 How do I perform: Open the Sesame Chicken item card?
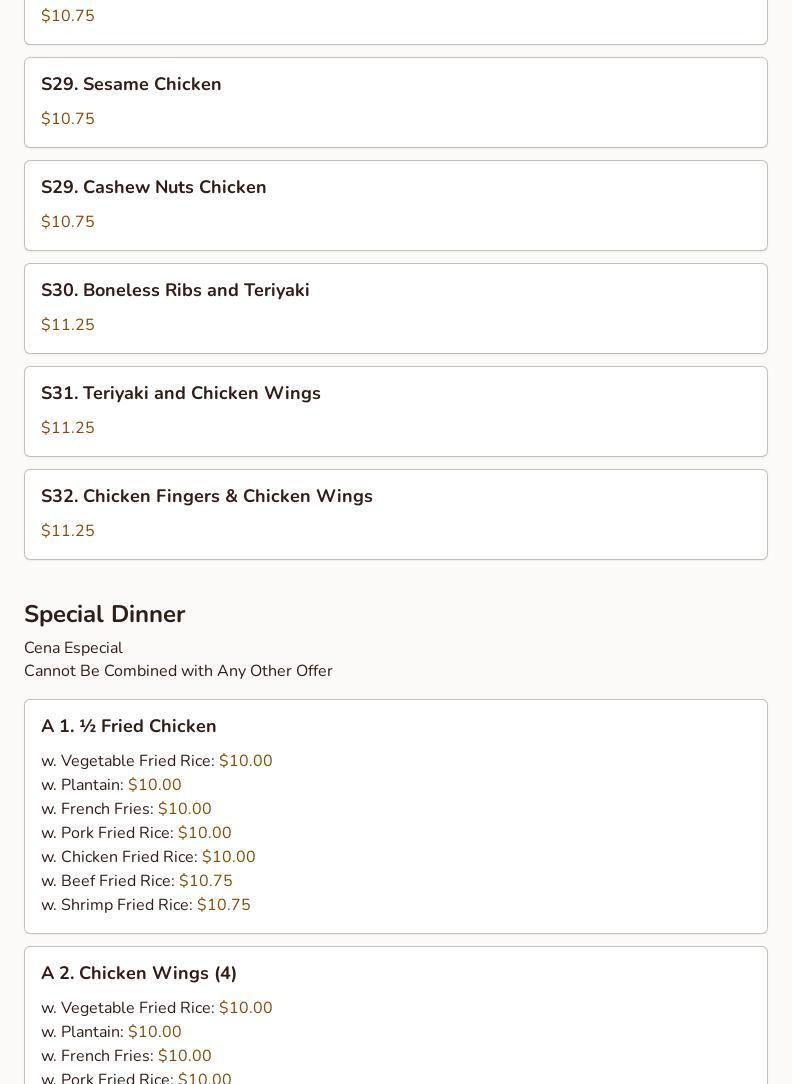tap(395, 102)
